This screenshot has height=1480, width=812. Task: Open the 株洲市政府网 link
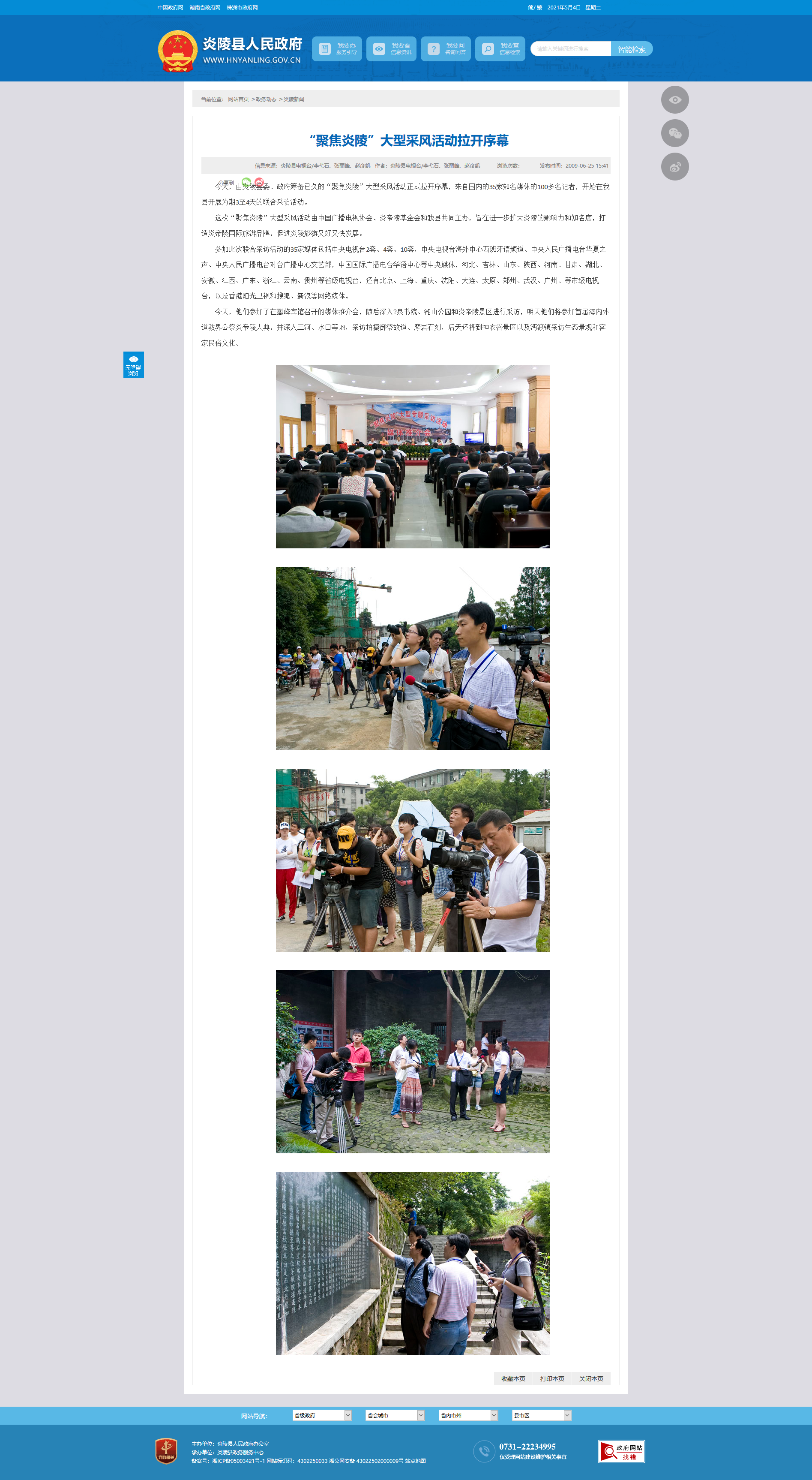243,7
